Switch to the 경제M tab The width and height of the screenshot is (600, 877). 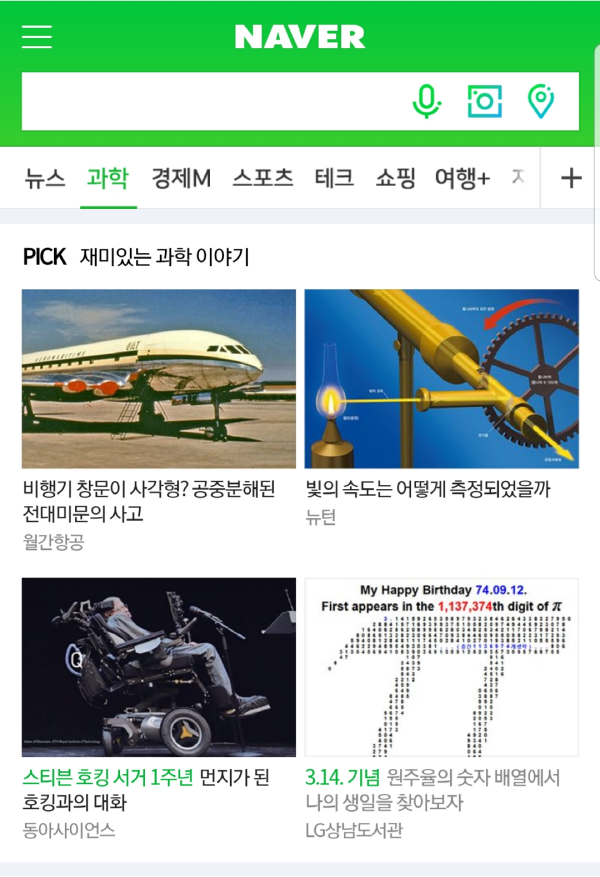coord(181,179)
